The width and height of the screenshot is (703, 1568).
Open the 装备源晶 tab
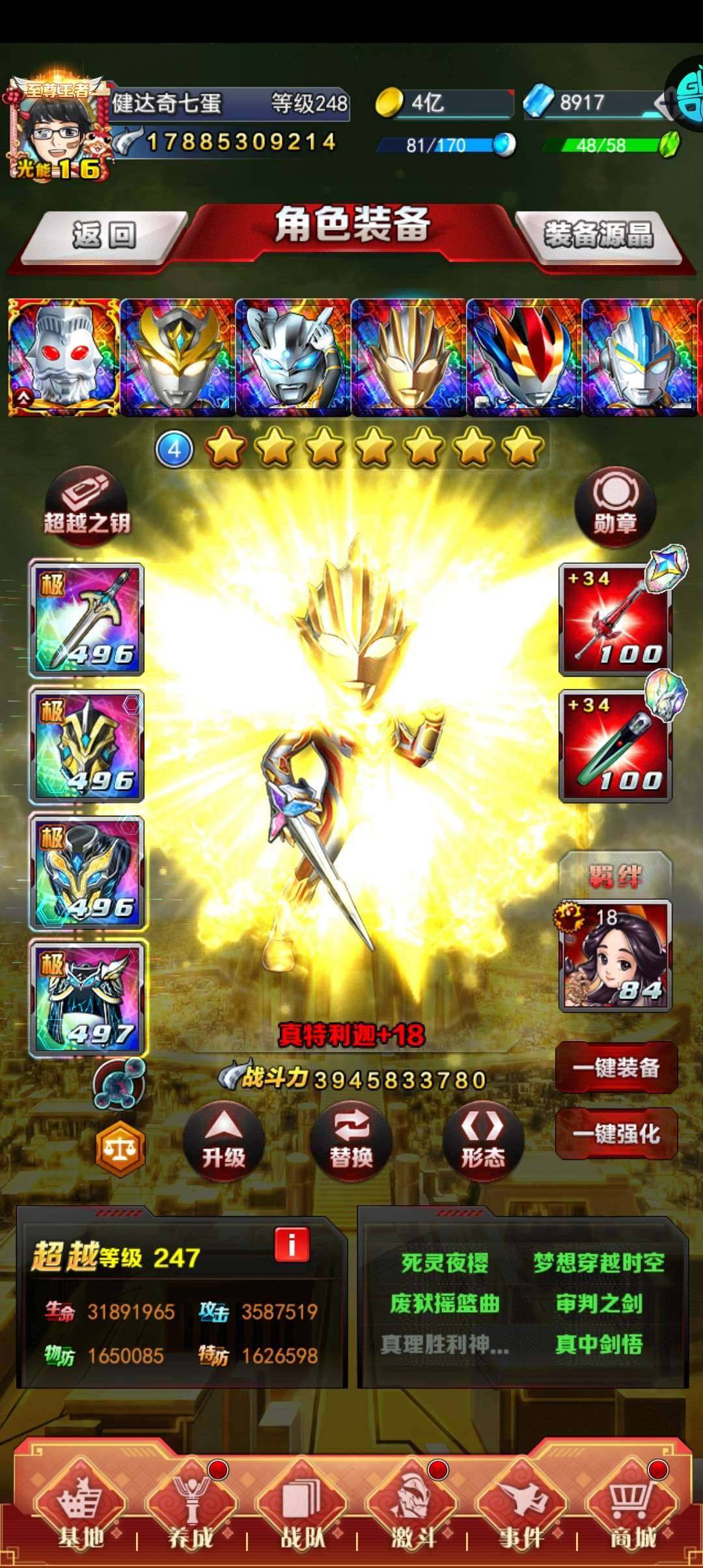(x=598, y=236)
